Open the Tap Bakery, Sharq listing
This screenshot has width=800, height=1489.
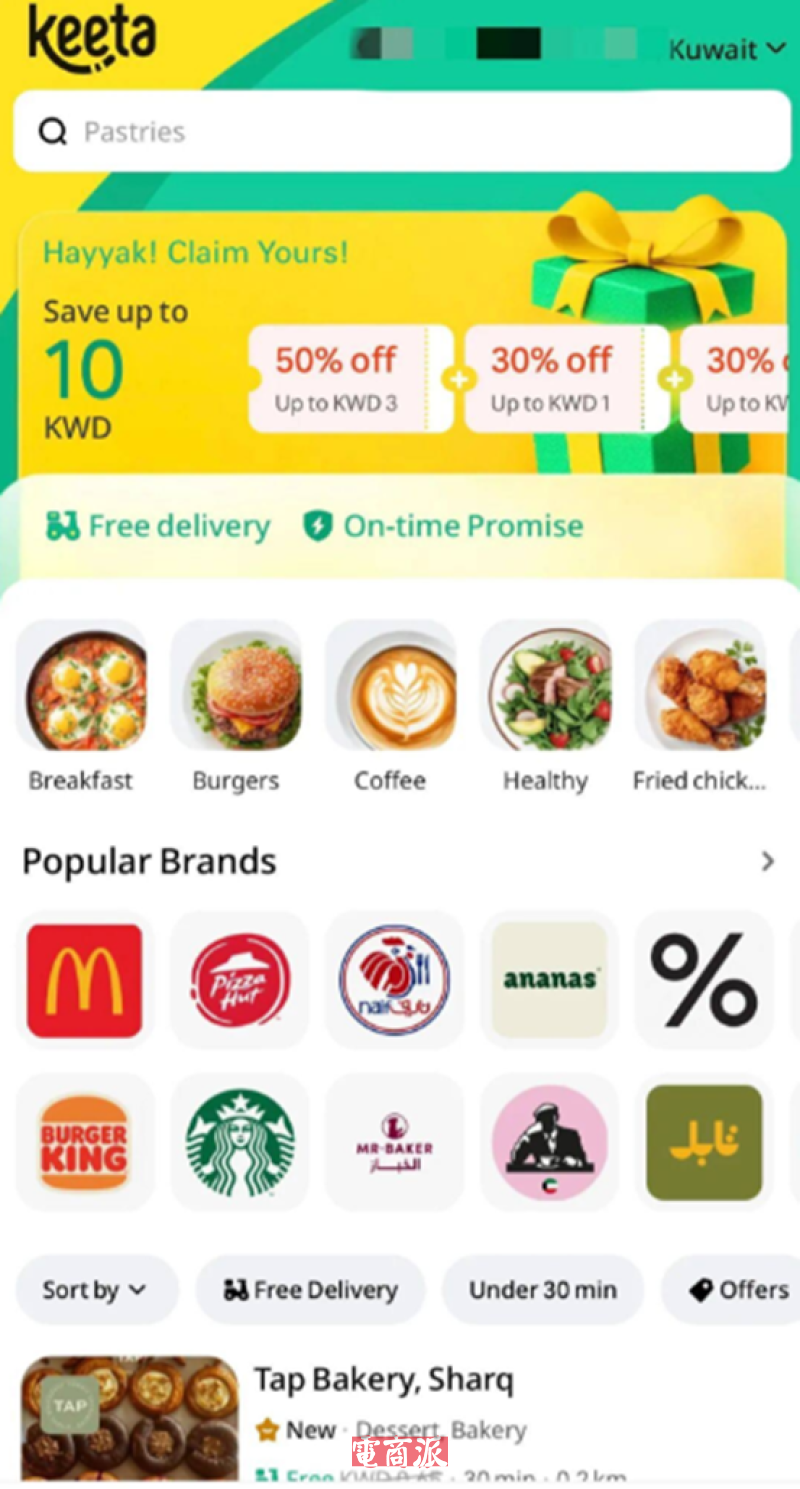click(383, 1381)
